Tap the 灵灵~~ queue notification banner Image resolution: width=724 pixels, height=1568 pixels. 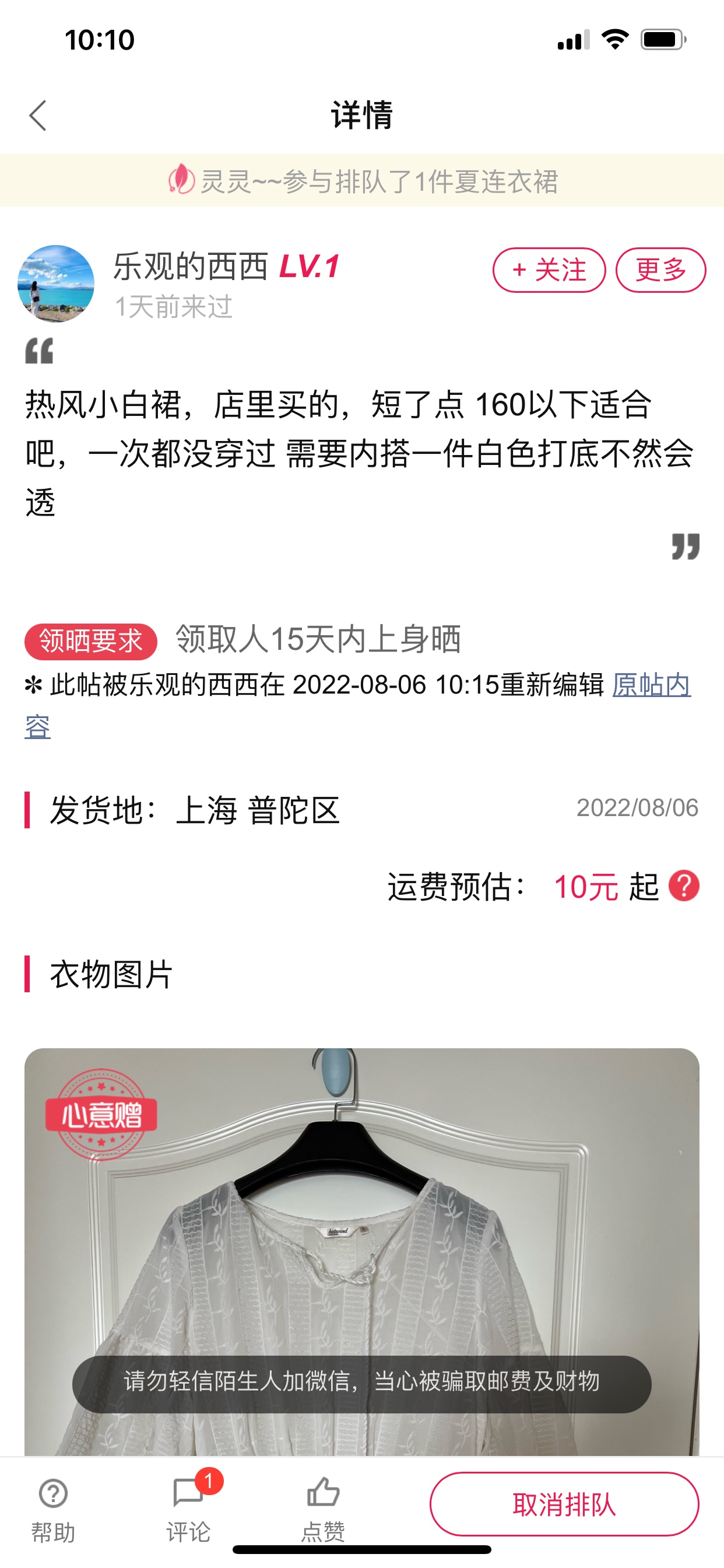[362, 181]
